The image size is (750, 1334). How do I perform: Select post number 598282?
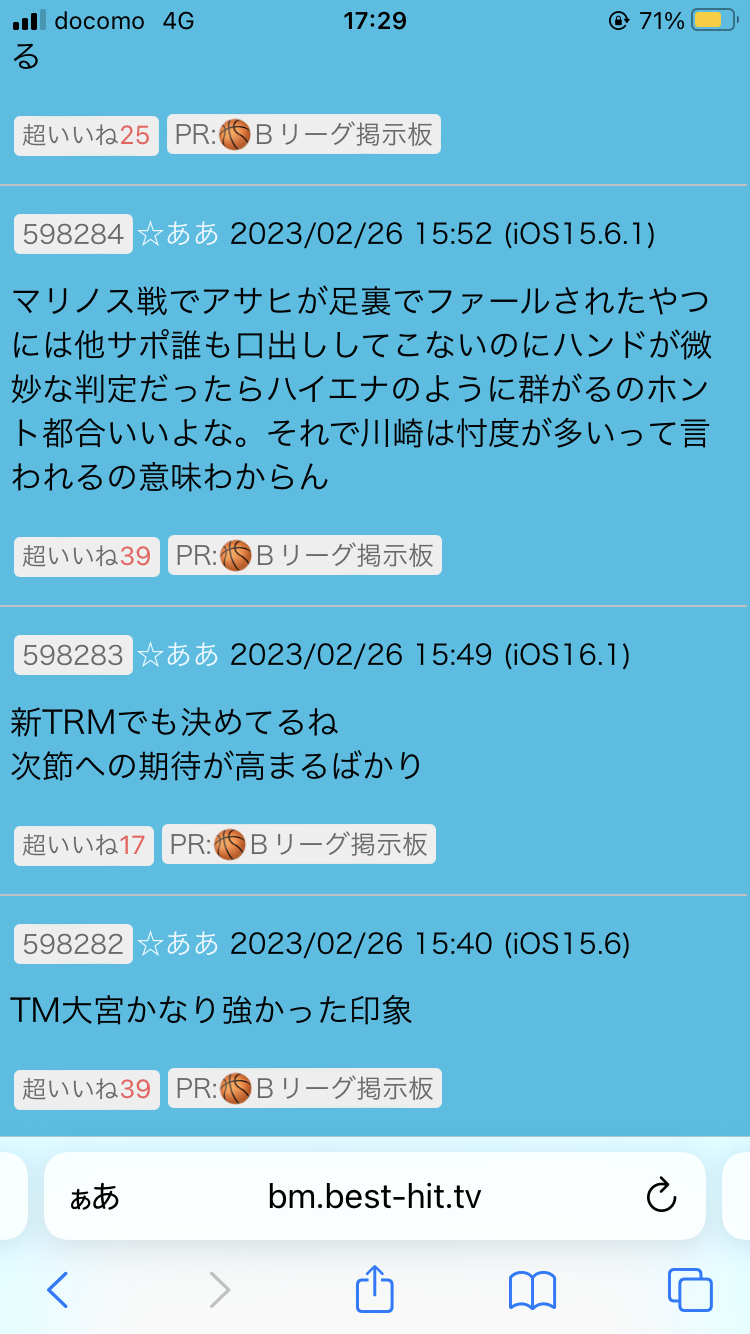pos(73,943)
